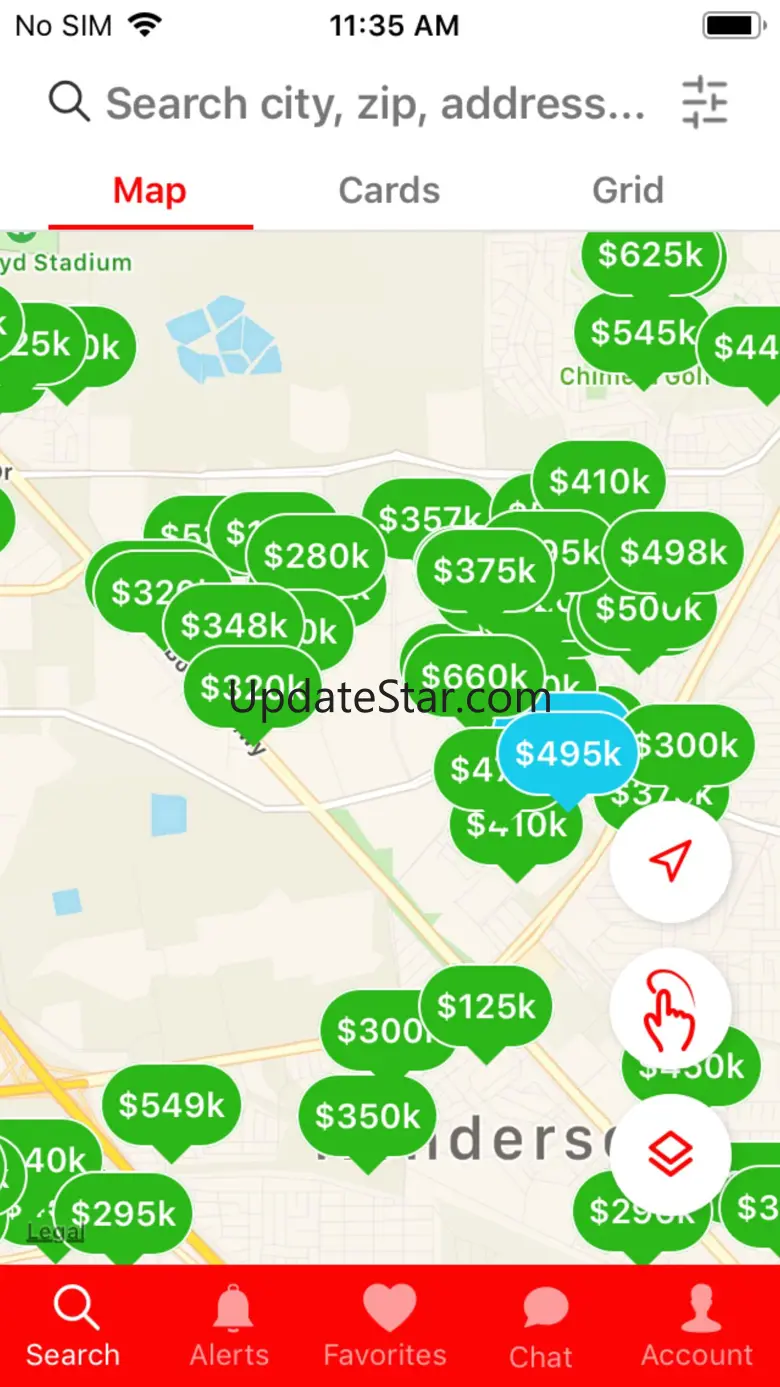Go to the Favorites tab
This screenshot has width=780, height=1387.
(386, 1326)
